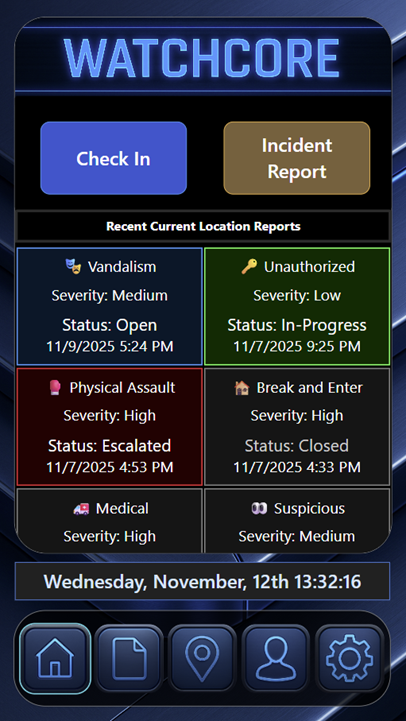Image resolution: width=406 pixels, height=721 pixels.
Task: Open the location pin tab
Action: (x=202, y=659)
